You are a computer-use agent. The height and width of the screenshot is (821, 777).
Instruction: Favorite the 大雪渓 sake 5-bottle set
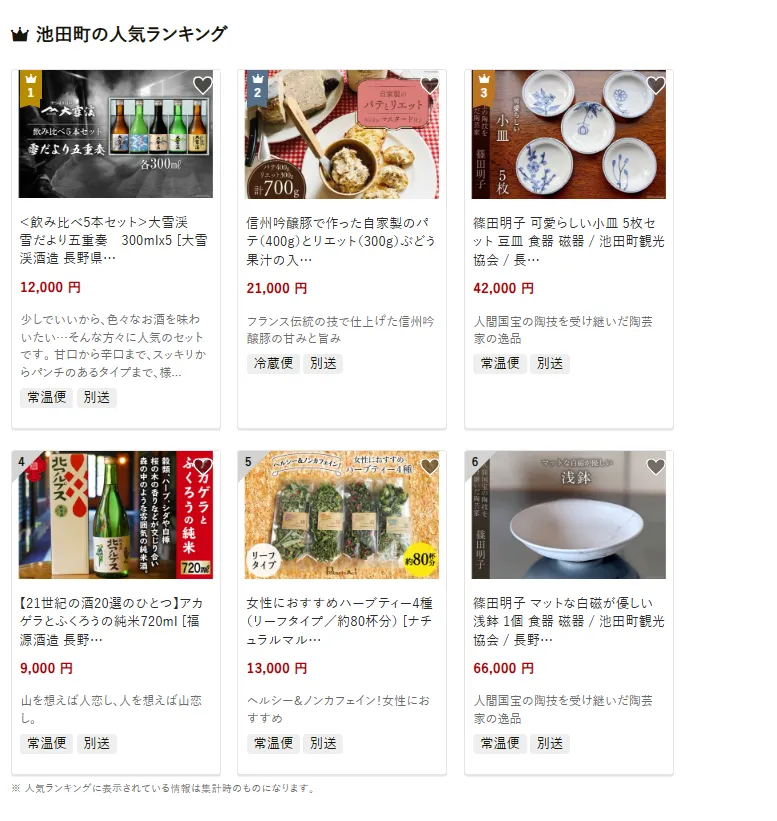tap(203, 86)
